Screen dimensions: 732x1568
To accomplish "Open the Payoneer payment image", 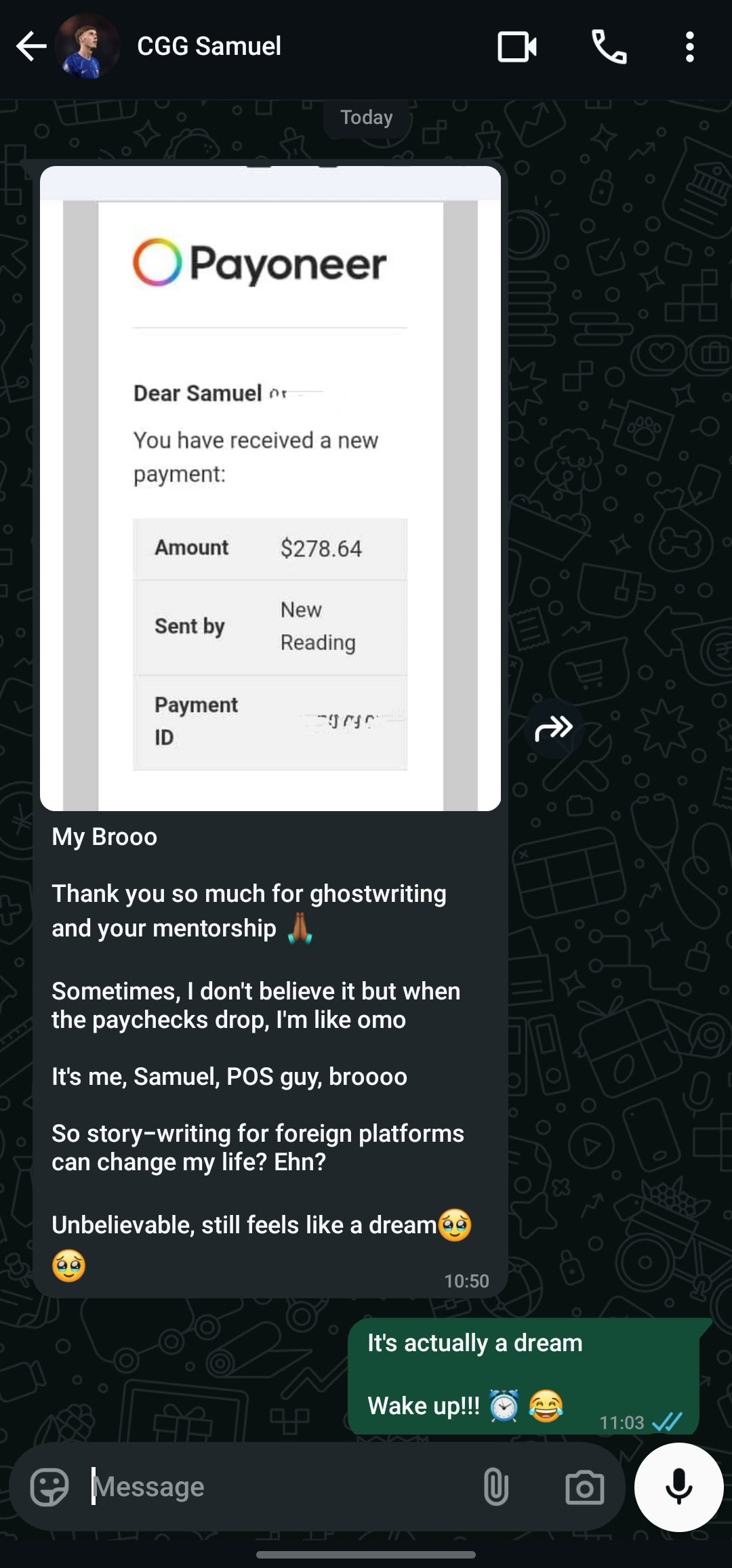I will (x=270, y=488).
